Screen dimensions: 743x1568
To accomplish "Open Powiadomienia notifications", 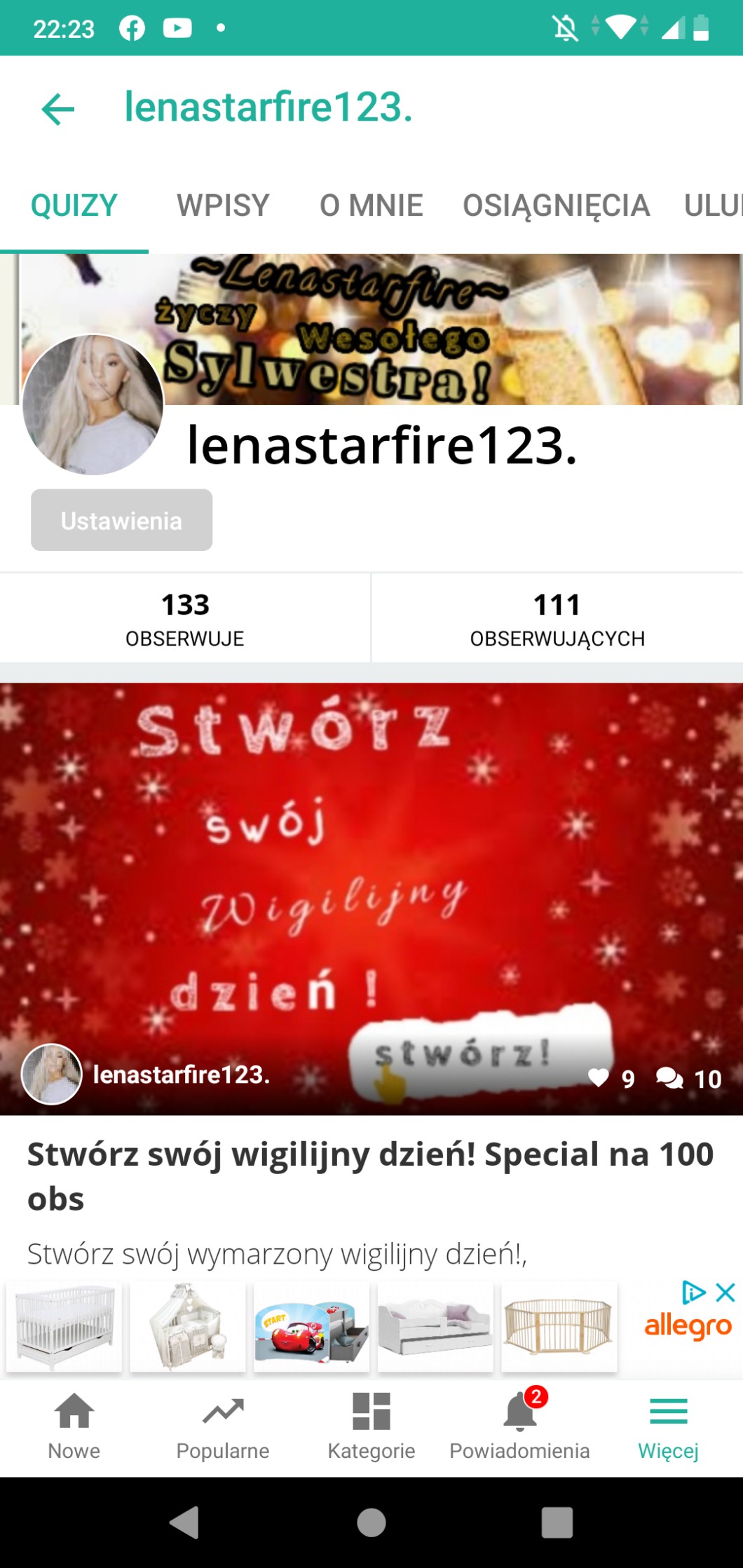I will point(519,1426).
